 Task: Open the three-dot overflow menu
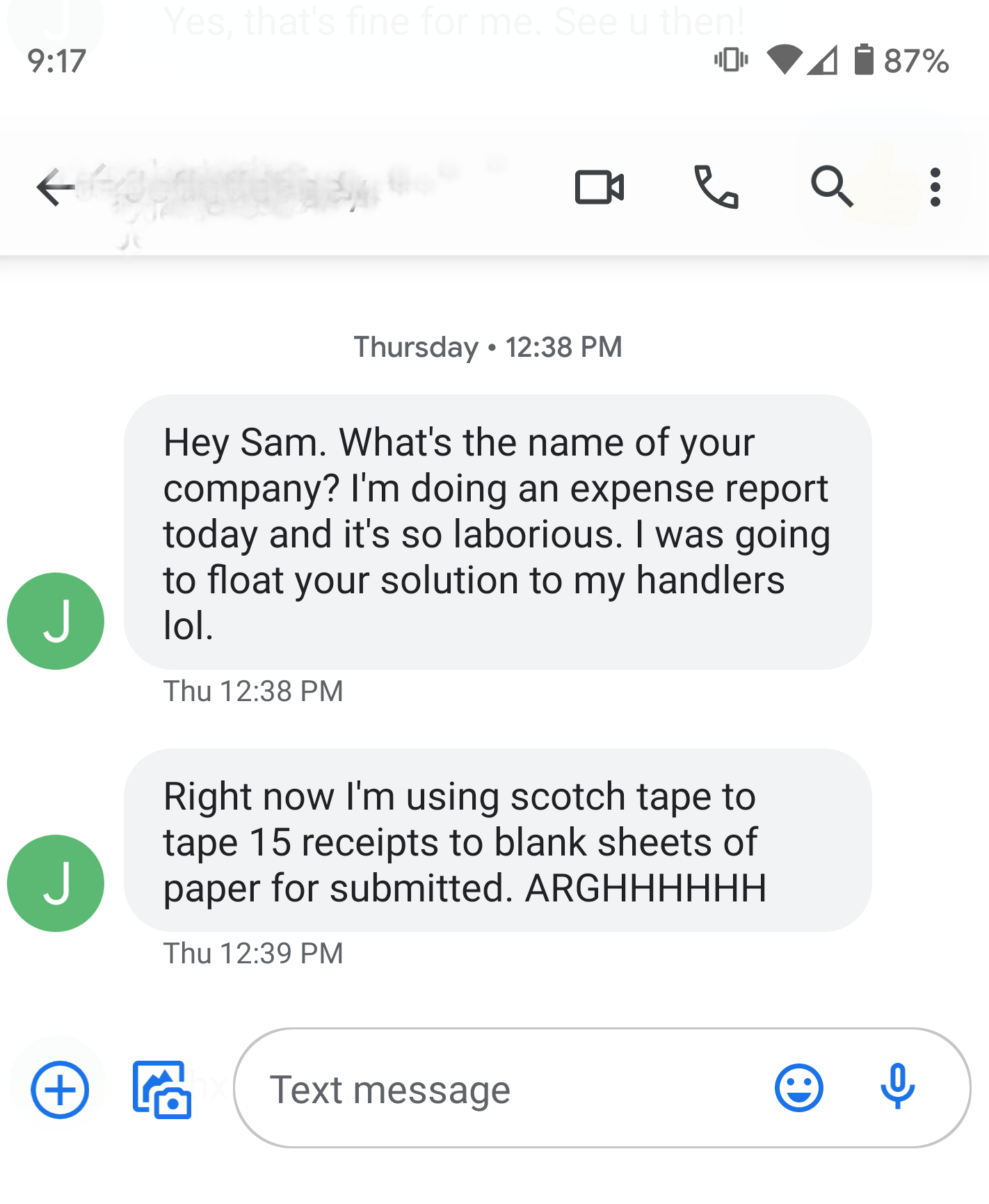click(935, 187)
